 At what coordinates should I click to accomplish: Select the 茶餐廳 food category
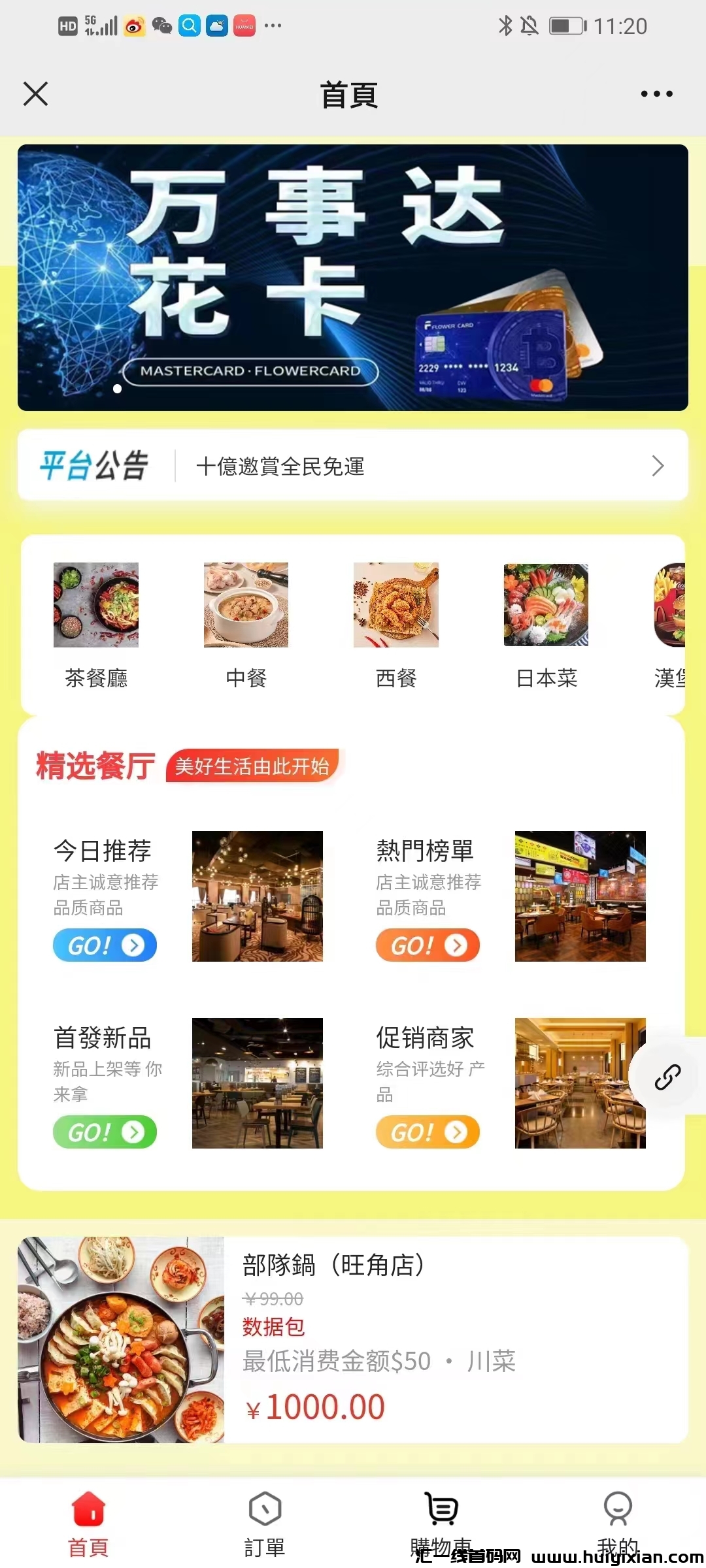click(96, 625)
